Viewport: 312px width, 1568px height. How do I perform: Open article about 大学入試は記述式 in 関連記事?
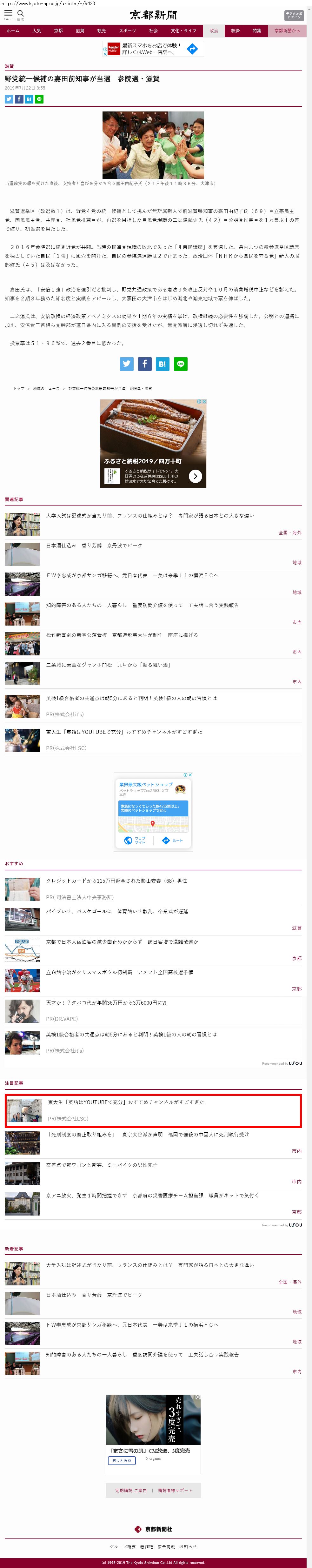[149, 516]
